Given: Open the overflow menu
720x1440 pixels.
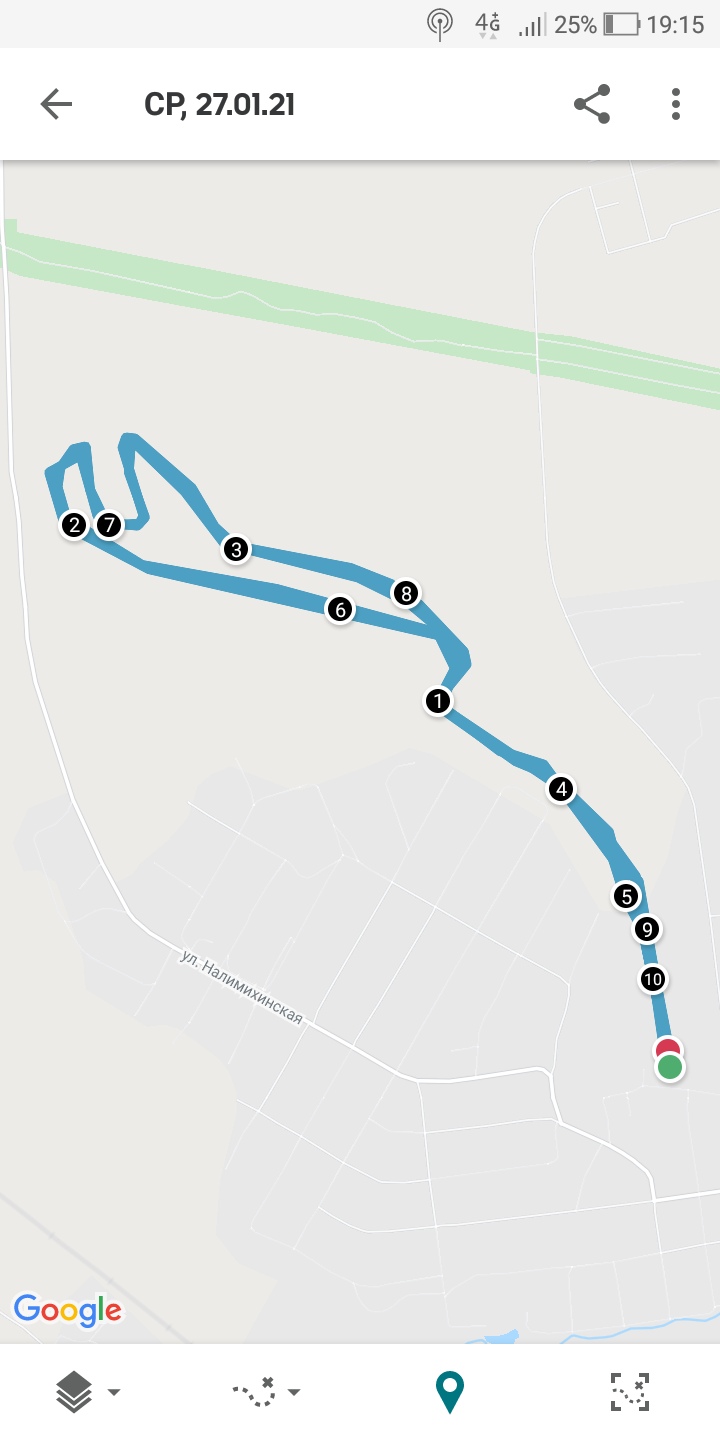Looking at the screenshot, I should [676, 104].
